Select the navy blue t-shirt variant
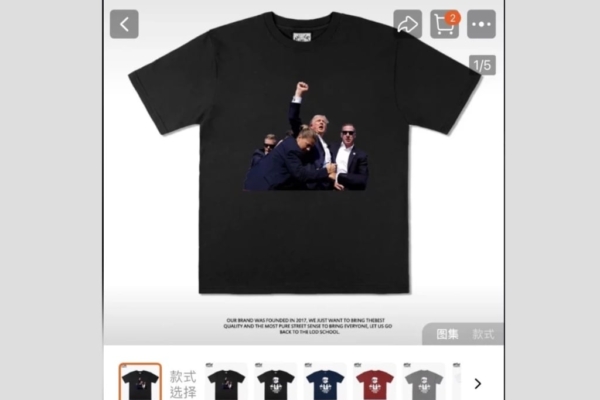Image resolution: width=600 pixels, height=400 pixels. [325, 382]
